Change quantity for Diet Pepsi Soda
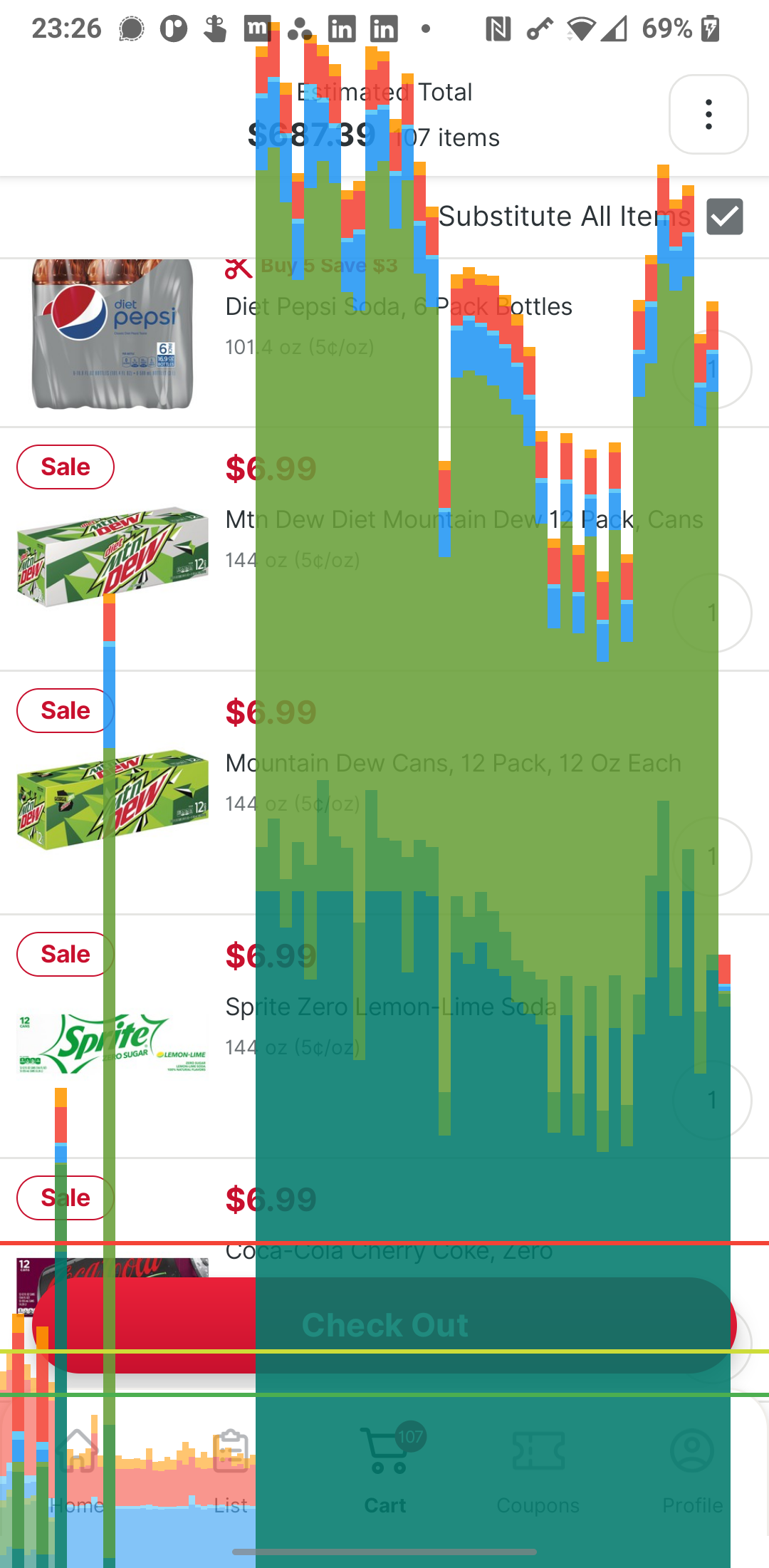 (712, 369)
